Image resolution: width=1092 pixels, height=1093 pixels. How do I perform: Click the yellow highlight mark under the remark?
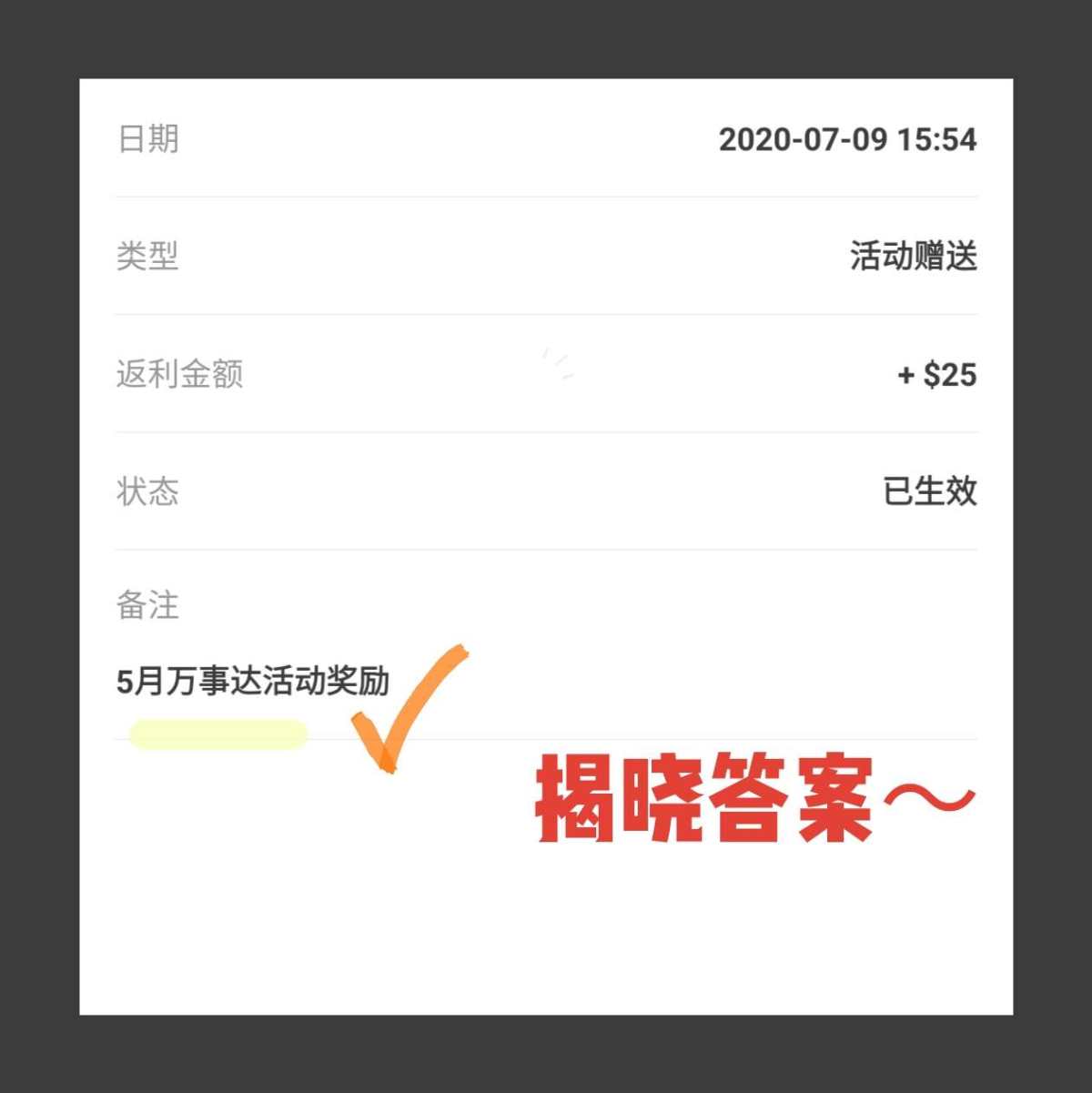pyautogui.click(x=218, y=734)
